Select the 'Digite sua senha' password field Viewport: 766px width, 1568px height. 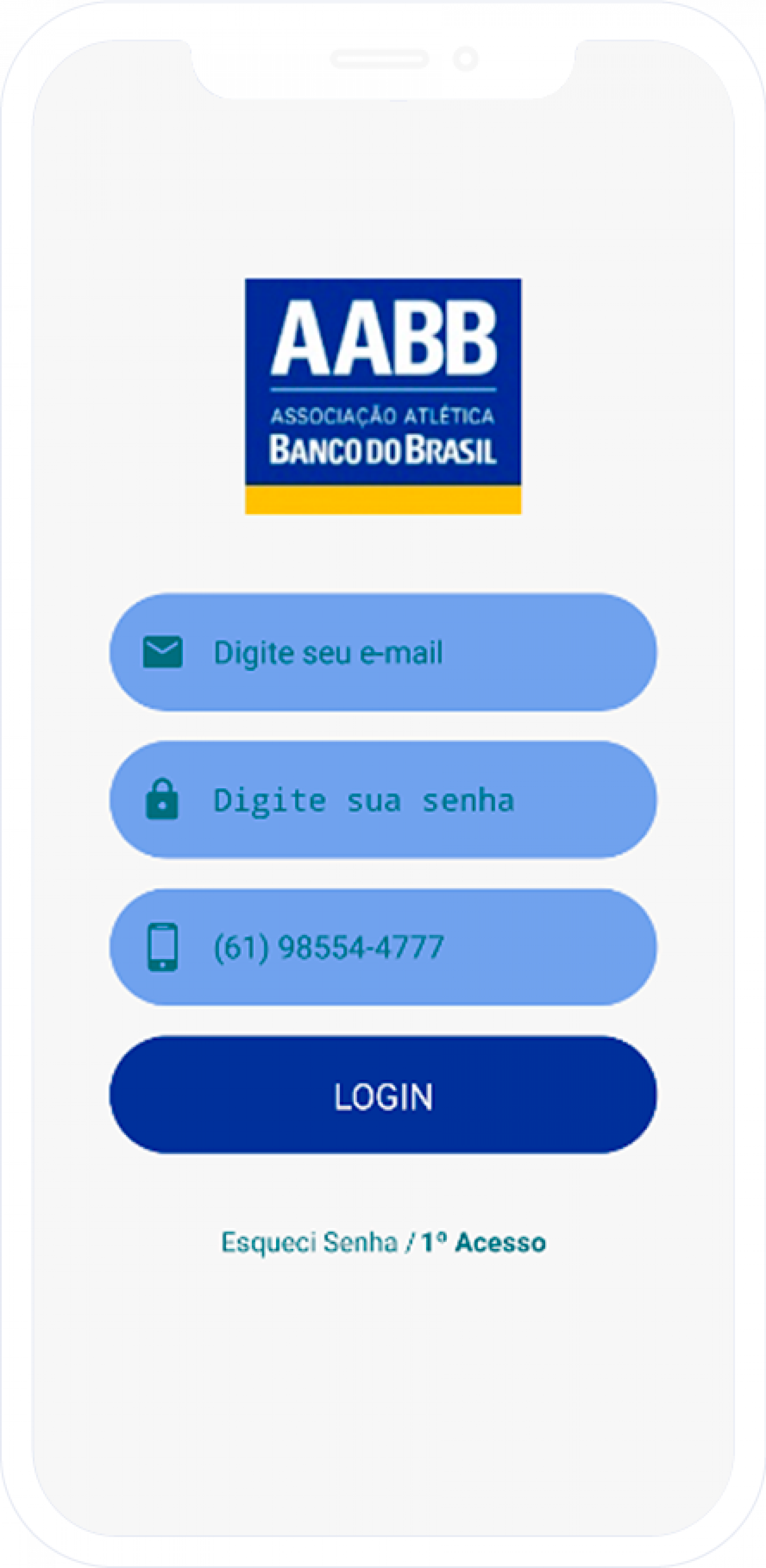[x=382, y=800]
